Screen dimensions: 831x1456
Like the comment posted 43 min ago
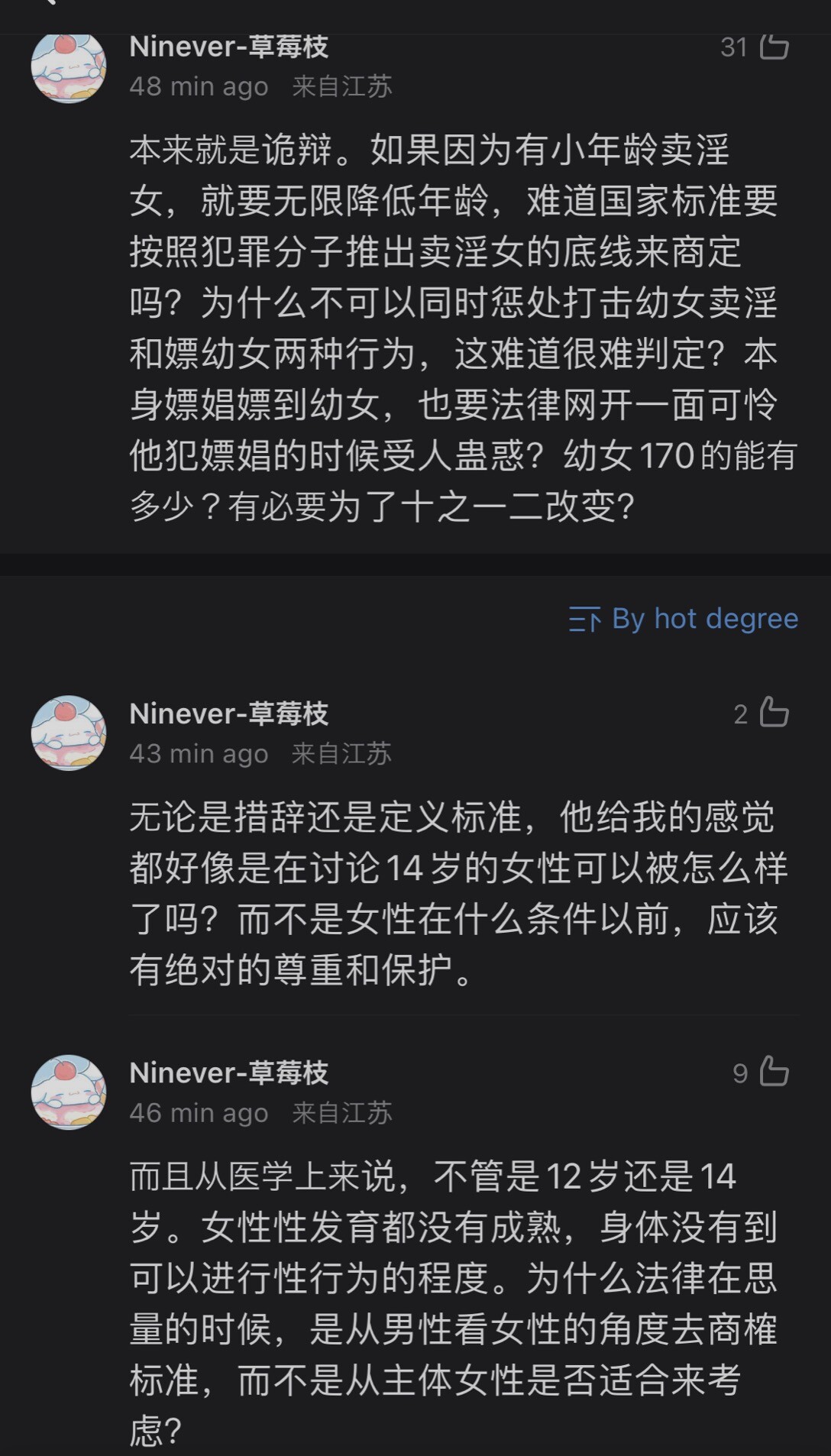click(x=774, y=713)
